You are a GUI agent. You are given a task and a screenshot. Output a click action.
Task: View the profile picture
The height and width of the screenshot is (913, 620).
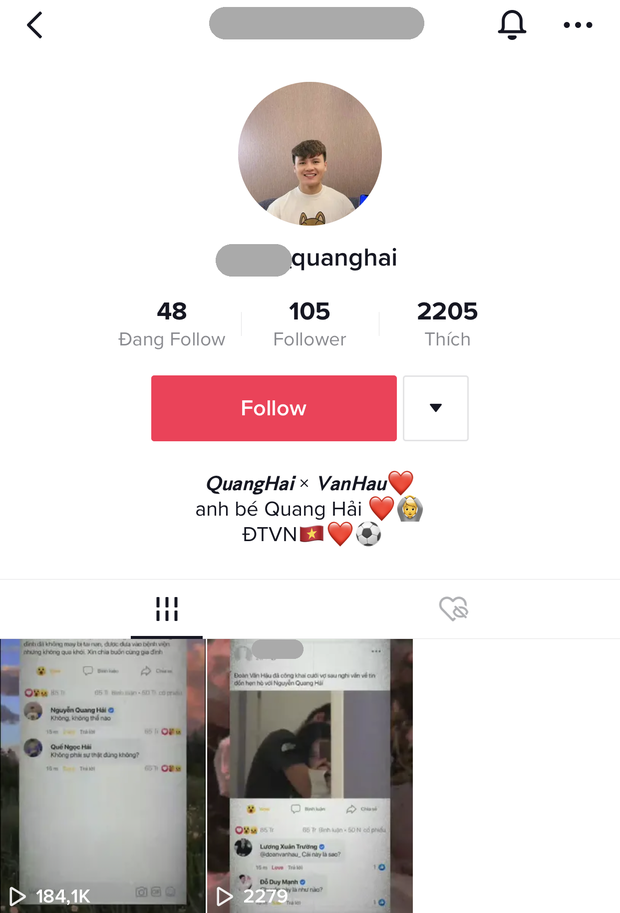pyautogui.click(x=310, y=154)
